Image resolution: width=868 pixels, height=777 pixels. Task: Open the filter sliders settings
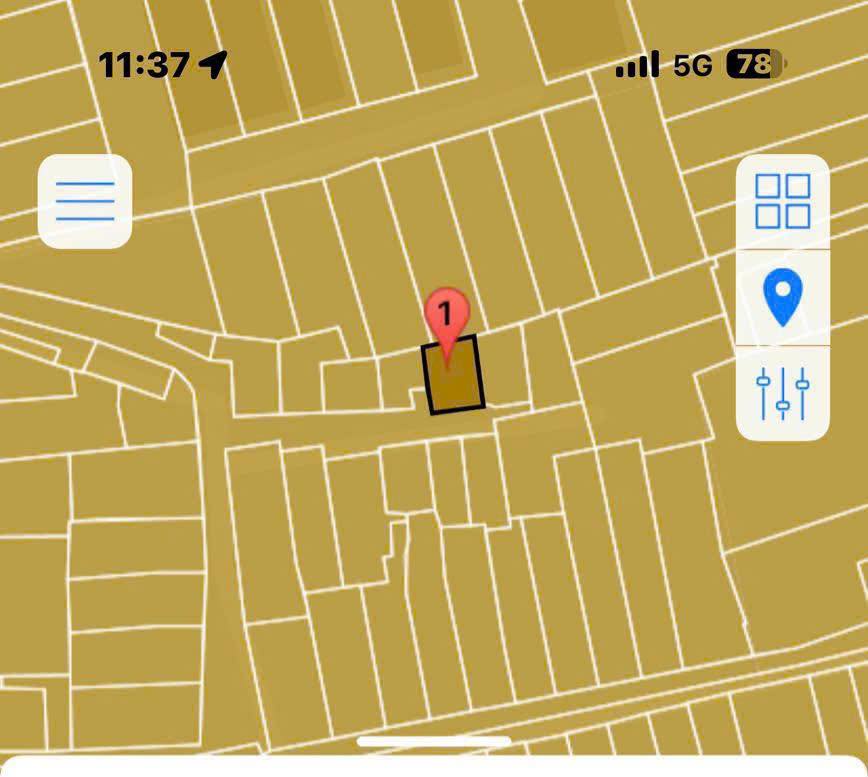click(782, 393)
